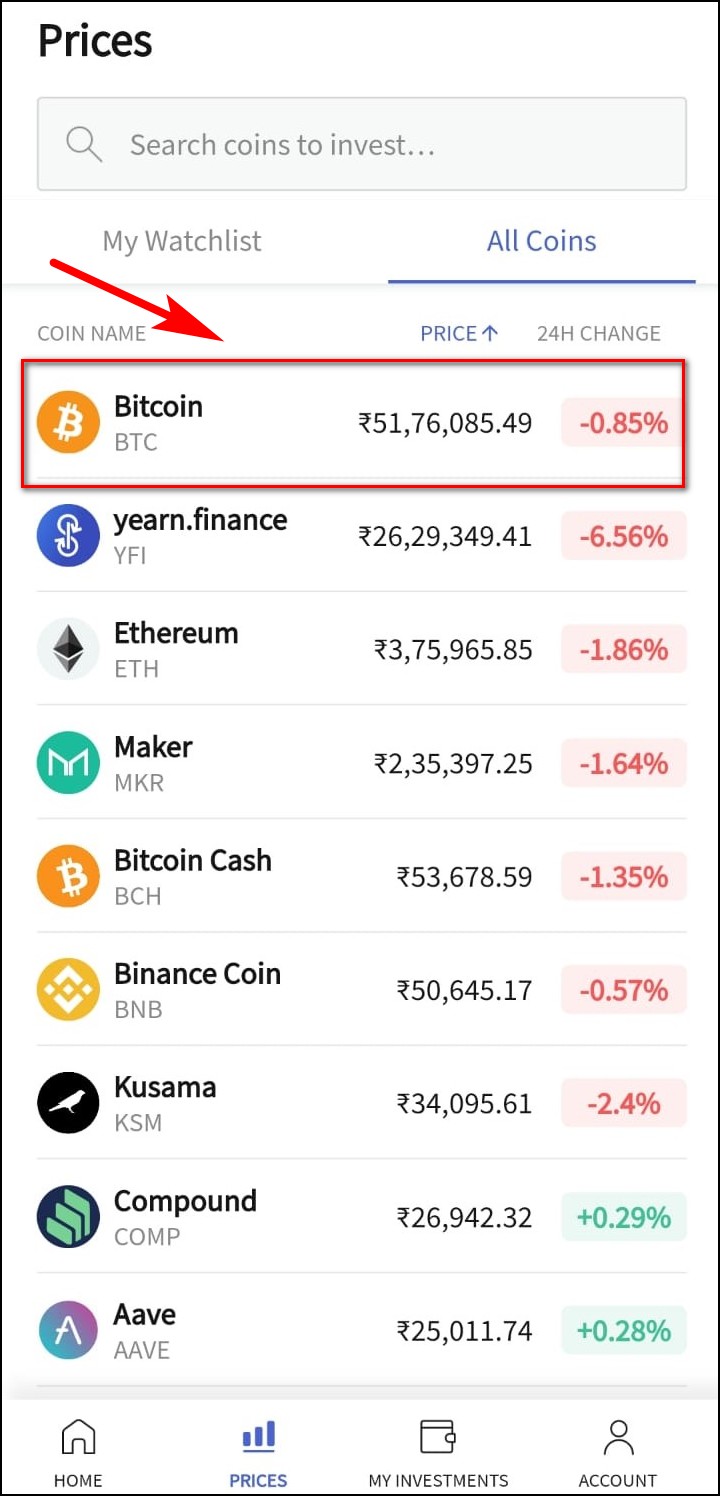Sort by the 24H Change column header

point(598,334)
